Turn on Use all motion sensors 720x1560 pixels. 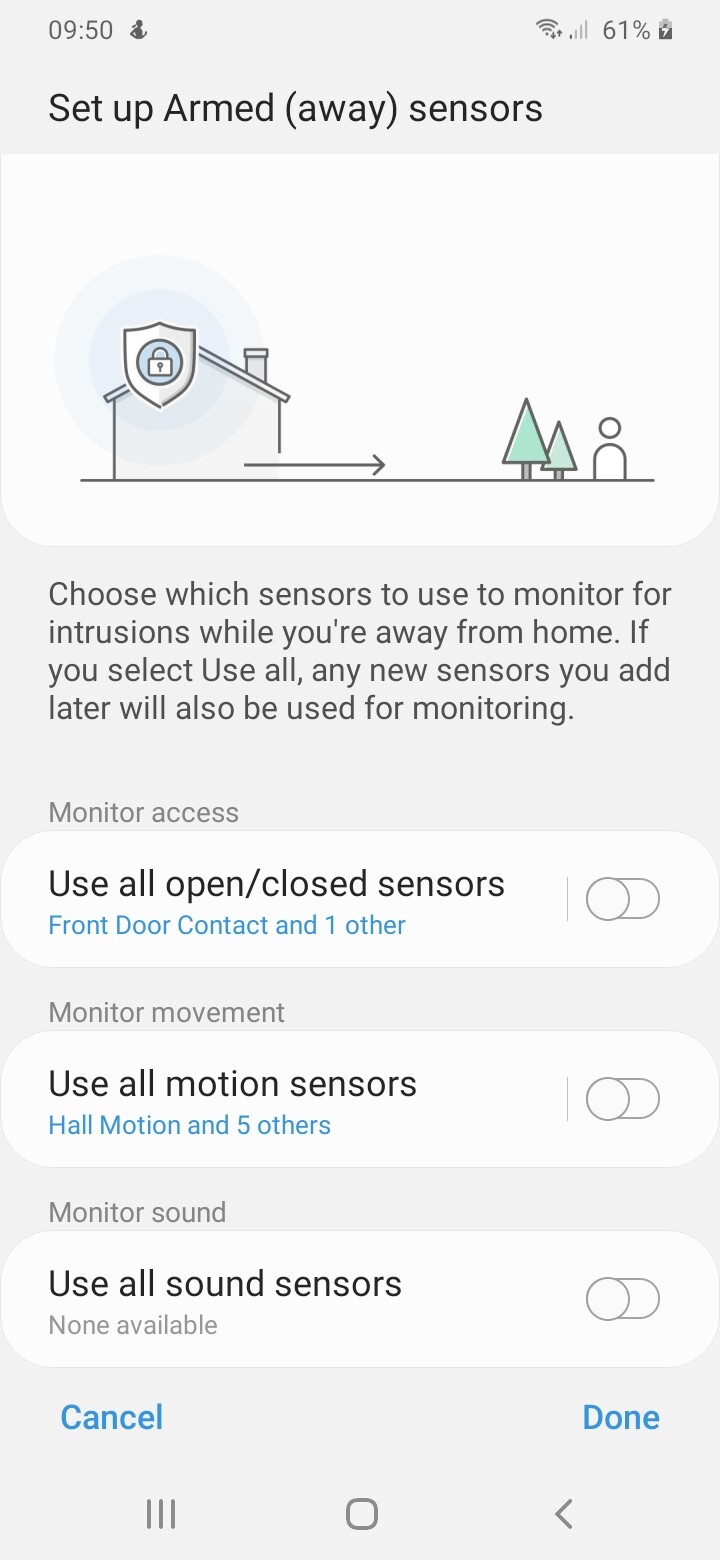622,1098
